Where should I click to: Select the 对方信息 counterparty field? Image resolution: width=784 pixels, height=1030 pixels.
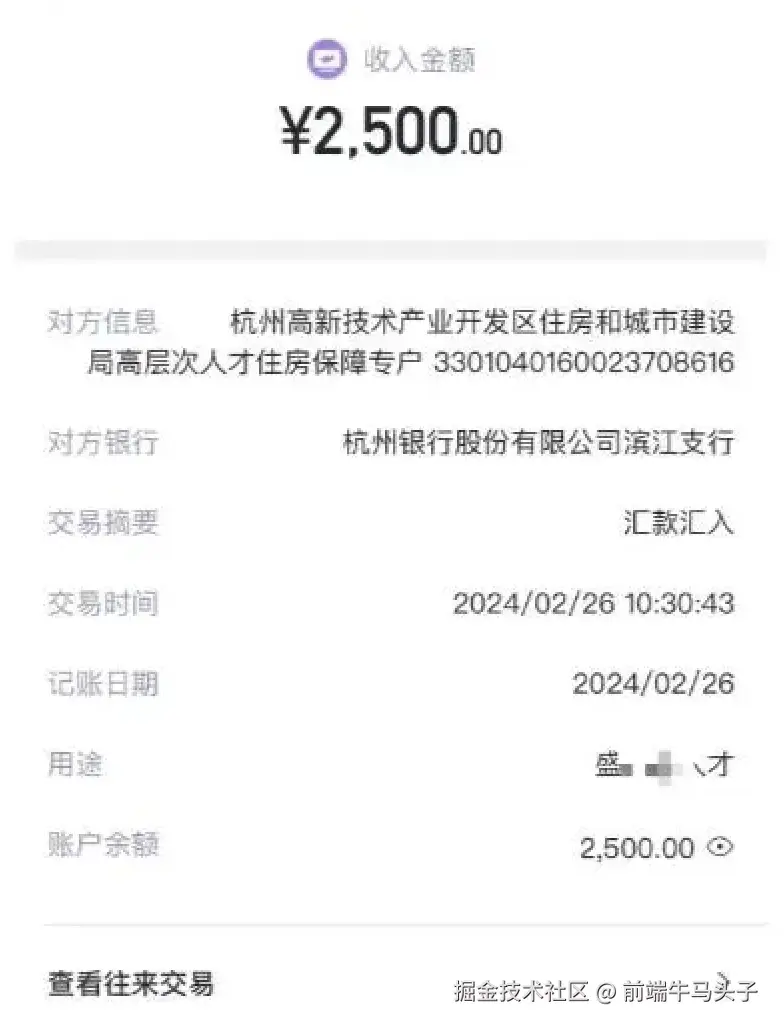tap(103, 322)
